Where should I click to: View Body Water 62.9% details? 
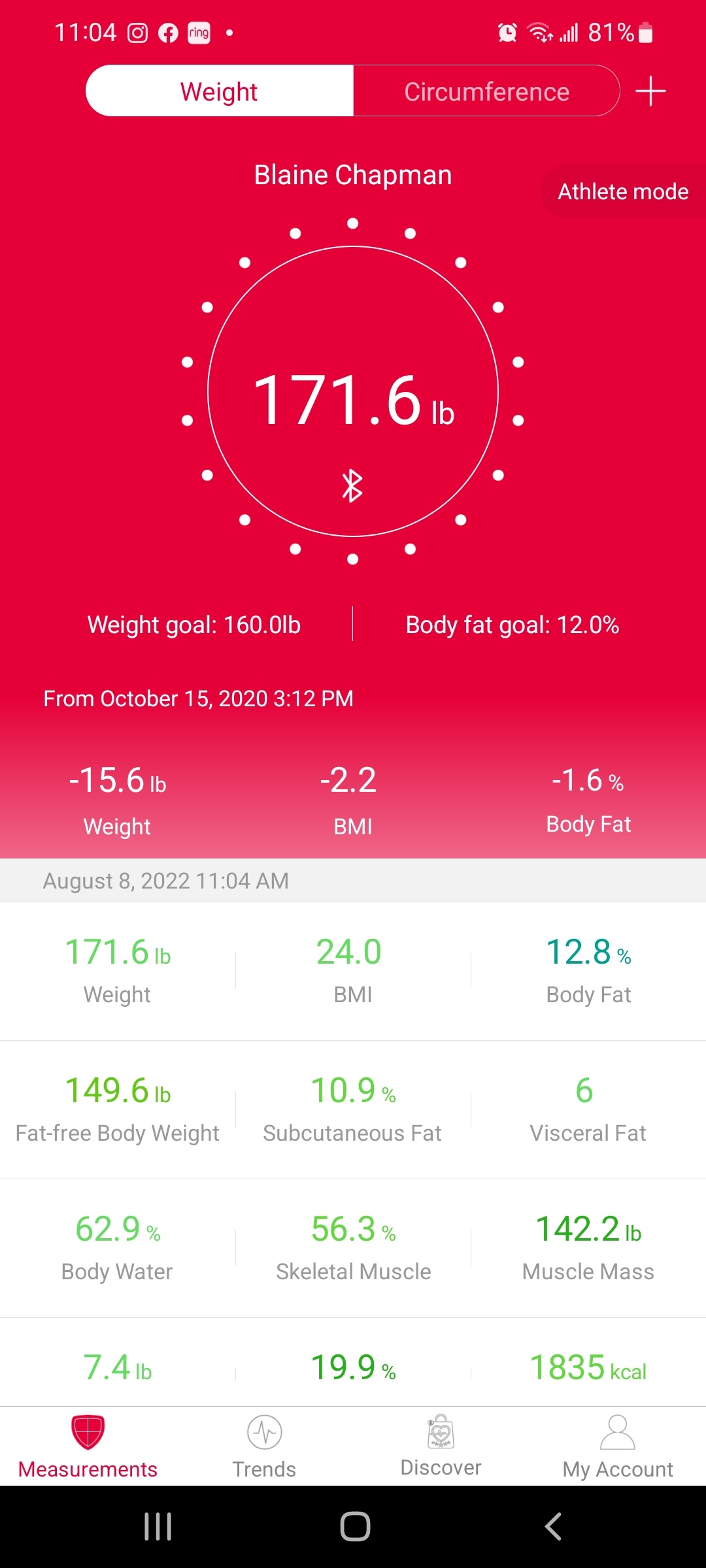click(118, 1248)
